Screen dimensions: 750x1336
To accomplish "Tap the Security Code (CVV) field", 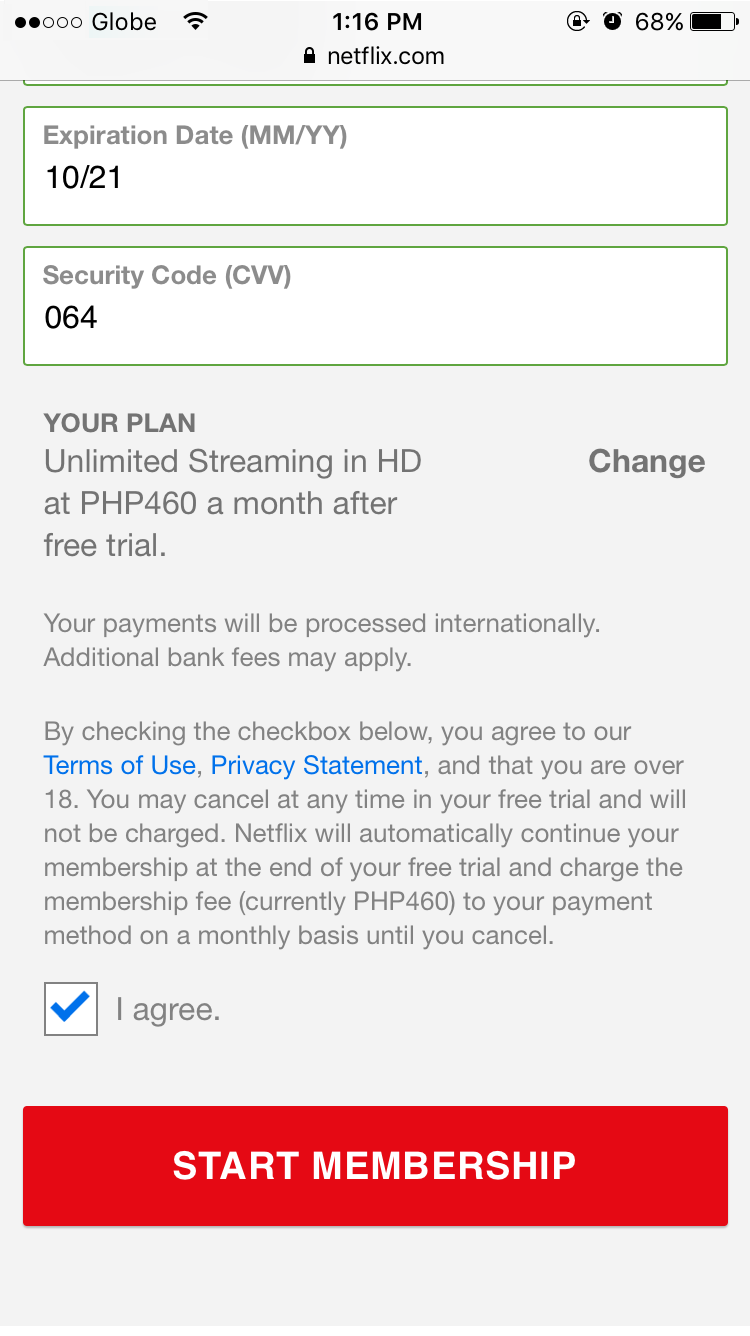I will pyautogui.click(x=375, y=306).
